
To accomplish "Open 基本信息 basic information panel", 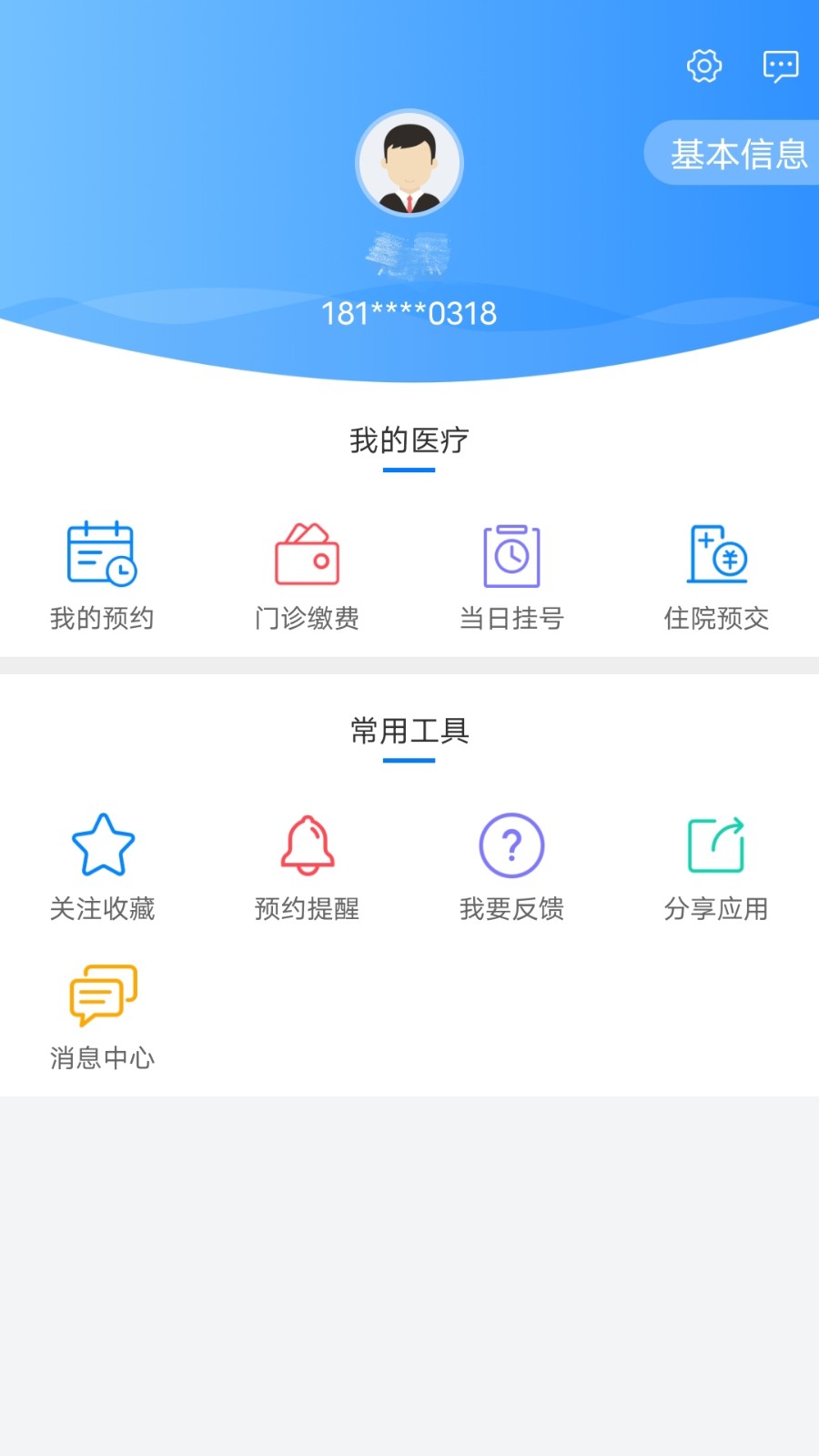I will pyautogui.click(x=738, y=153).
